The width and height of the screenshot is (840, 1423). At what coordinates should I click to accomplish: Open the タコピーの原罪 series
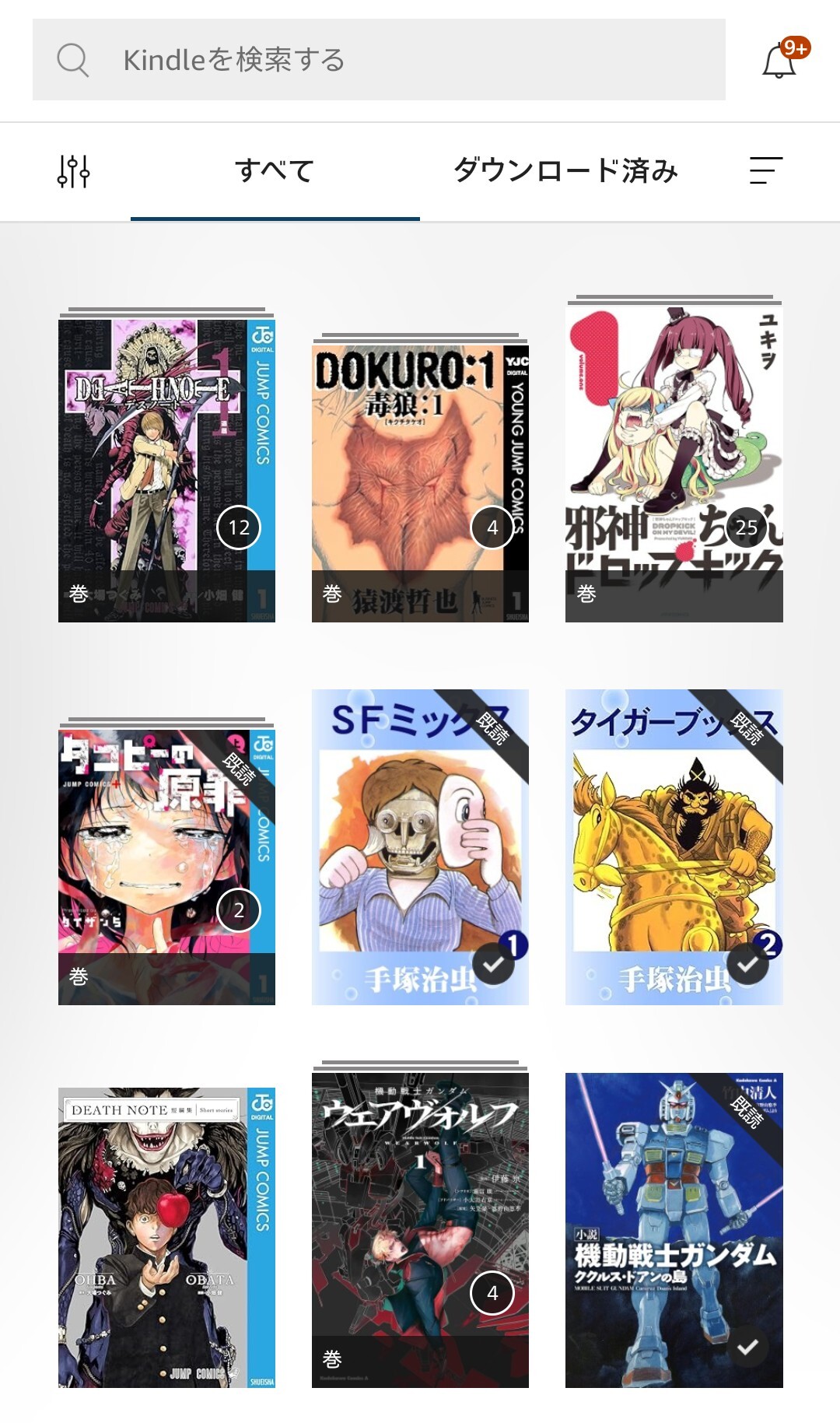[166, 865]
